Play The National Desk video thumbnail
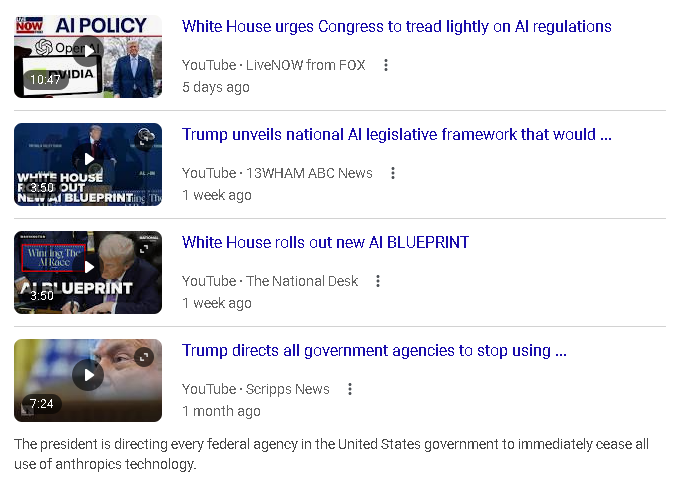The image size is (682, 482). click(88, 272)
